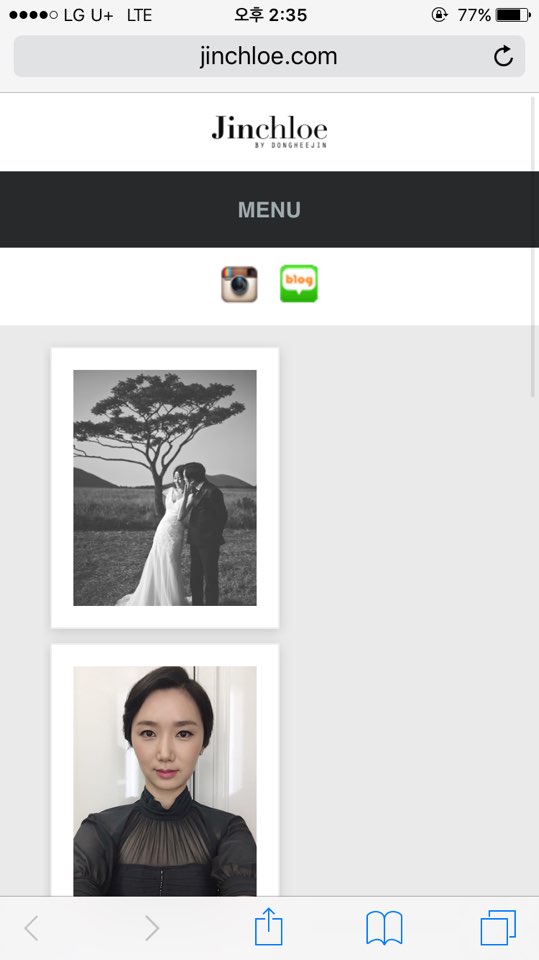The height and width of the screenshot is (960, 539).
Task: Open the Instagram icon link
Action: pyautogui.click(x=239, y=284)
